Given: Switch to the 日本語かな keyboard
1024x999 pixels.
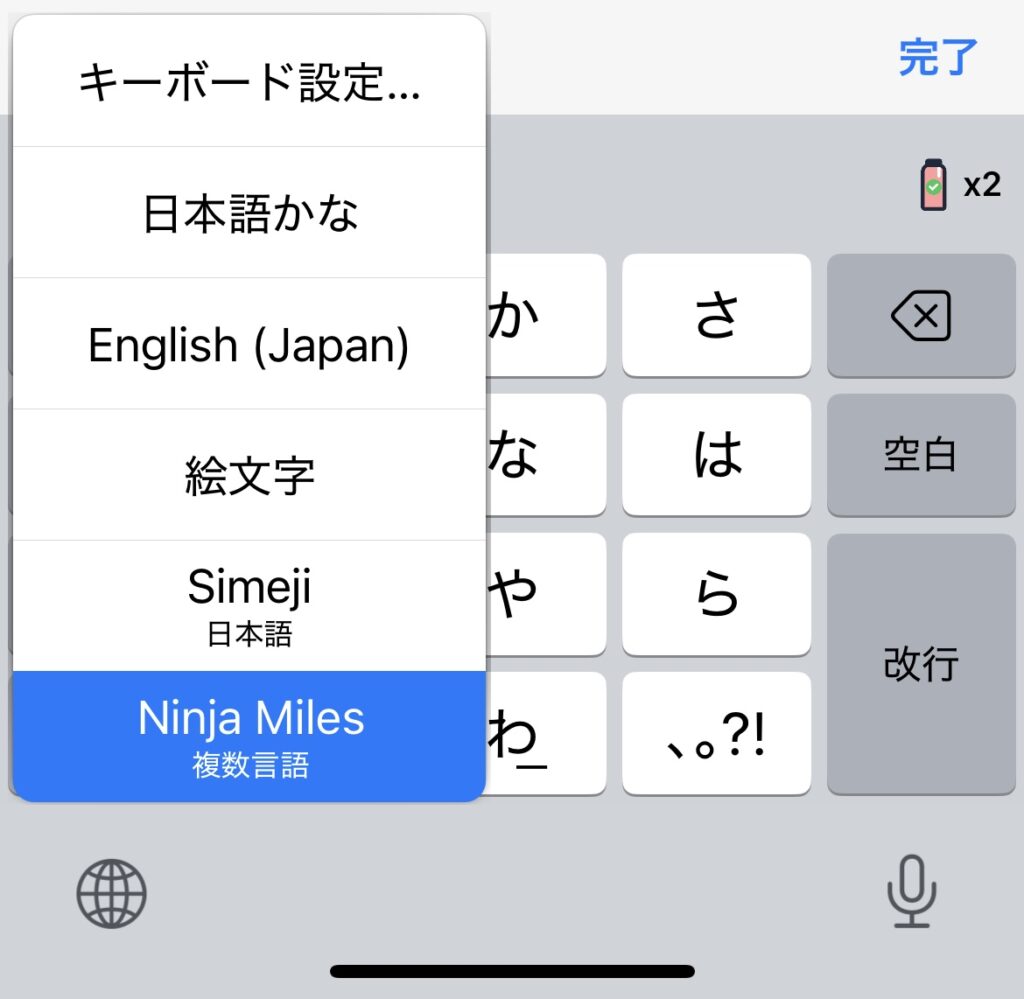Looking at the screenshot, I should click(x=249, y=213).
